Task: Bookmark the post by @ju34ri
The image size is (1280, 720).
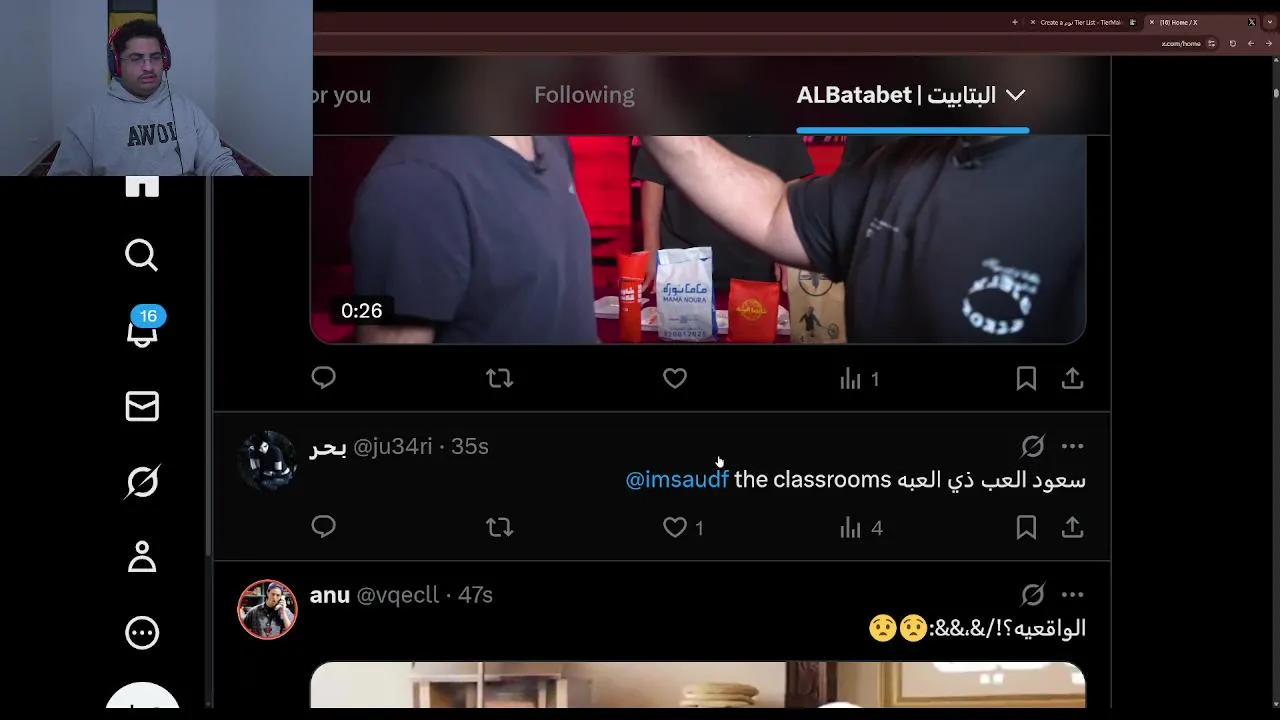Action: [x=1026, y=527]
